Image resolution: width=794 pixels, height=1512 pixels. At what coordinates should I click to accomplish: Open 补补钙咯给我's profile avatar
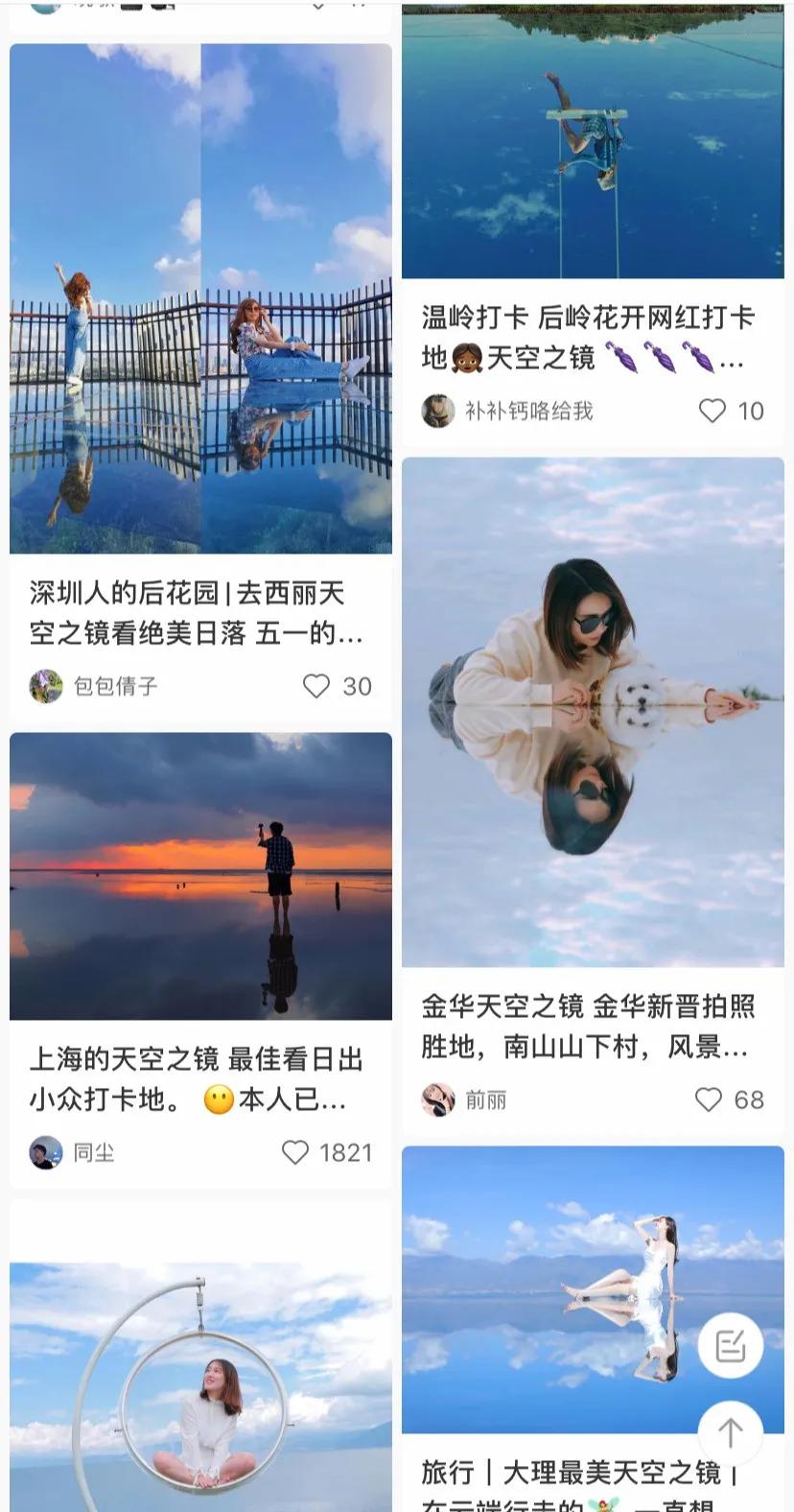pos(439,411)
